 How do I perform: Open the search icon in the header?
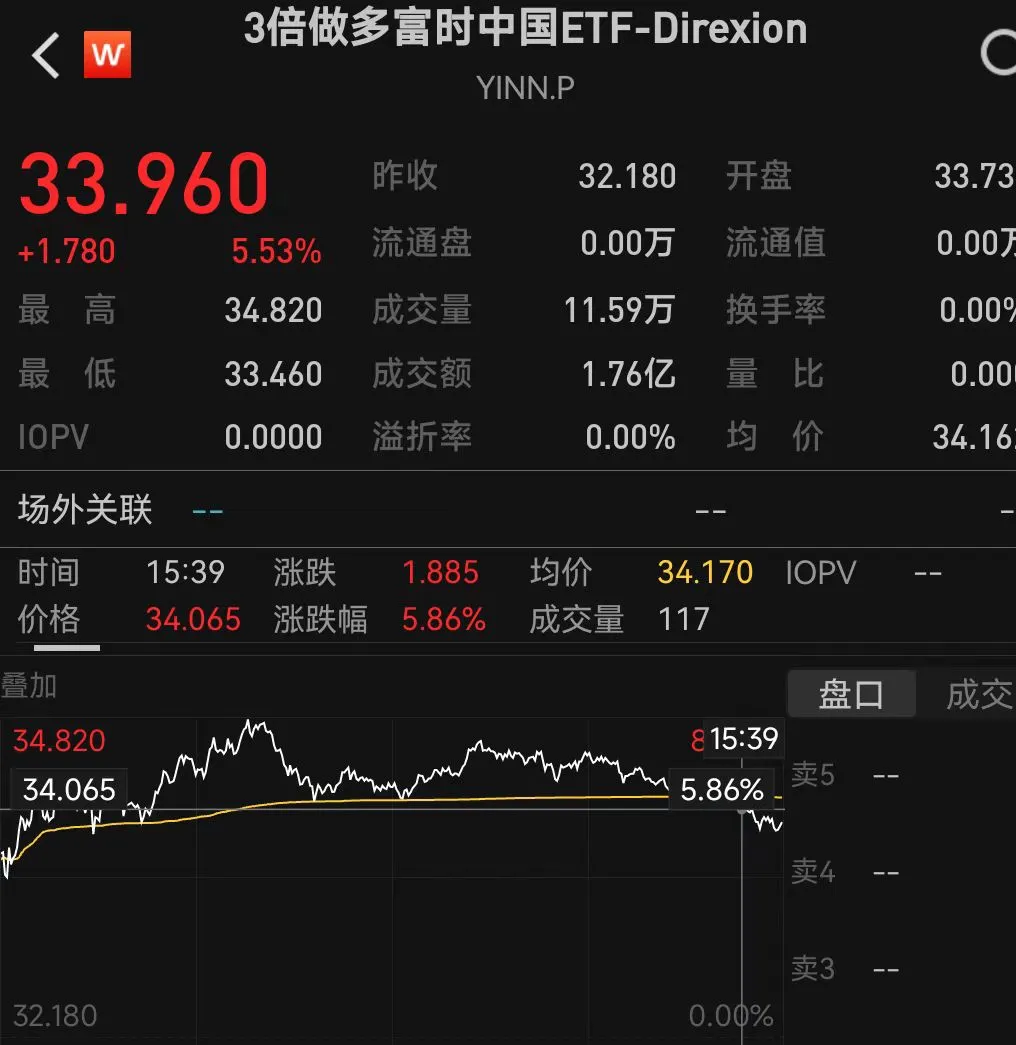point(998,52)
